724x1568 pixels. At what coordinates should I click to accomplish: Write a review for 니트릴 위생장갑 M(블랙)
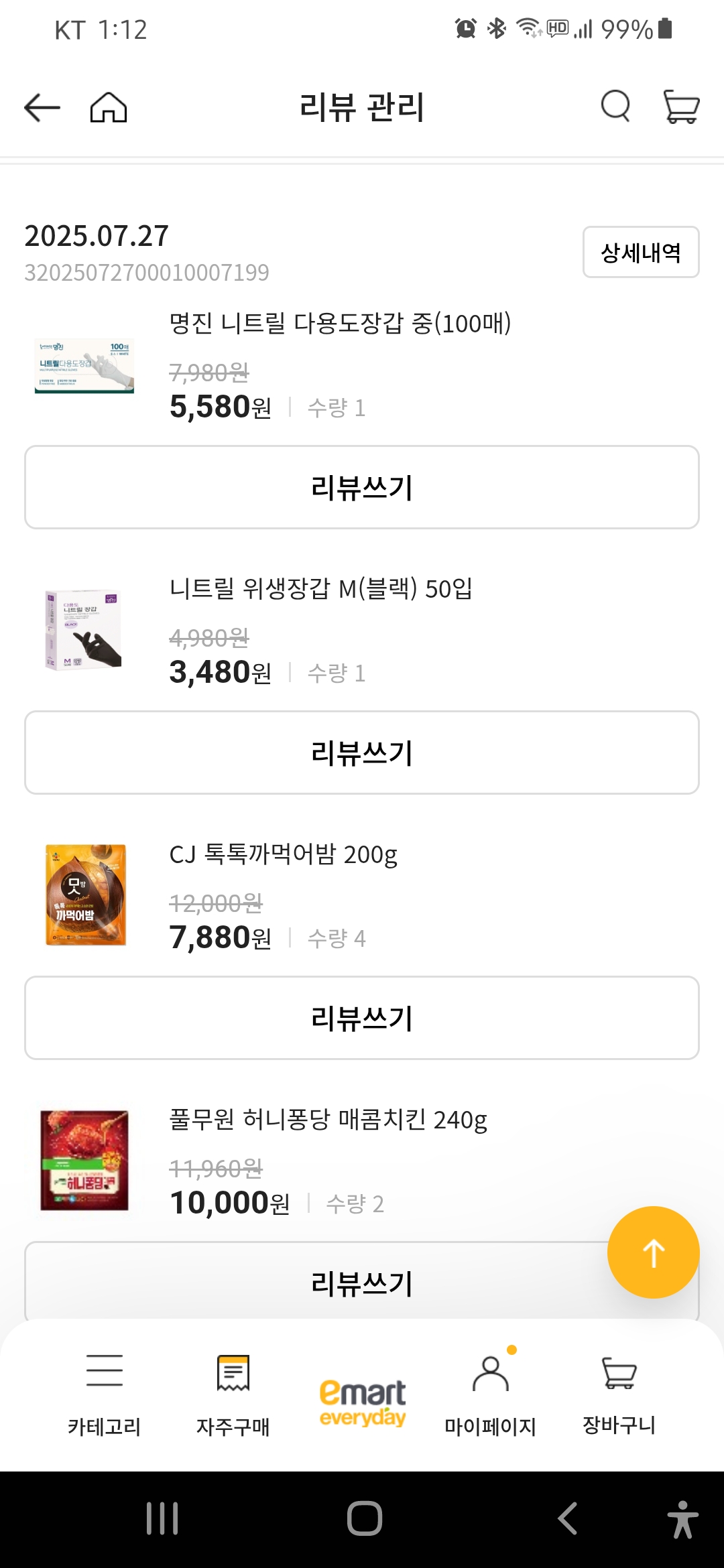pyautogui.click(x=362, y=753)
